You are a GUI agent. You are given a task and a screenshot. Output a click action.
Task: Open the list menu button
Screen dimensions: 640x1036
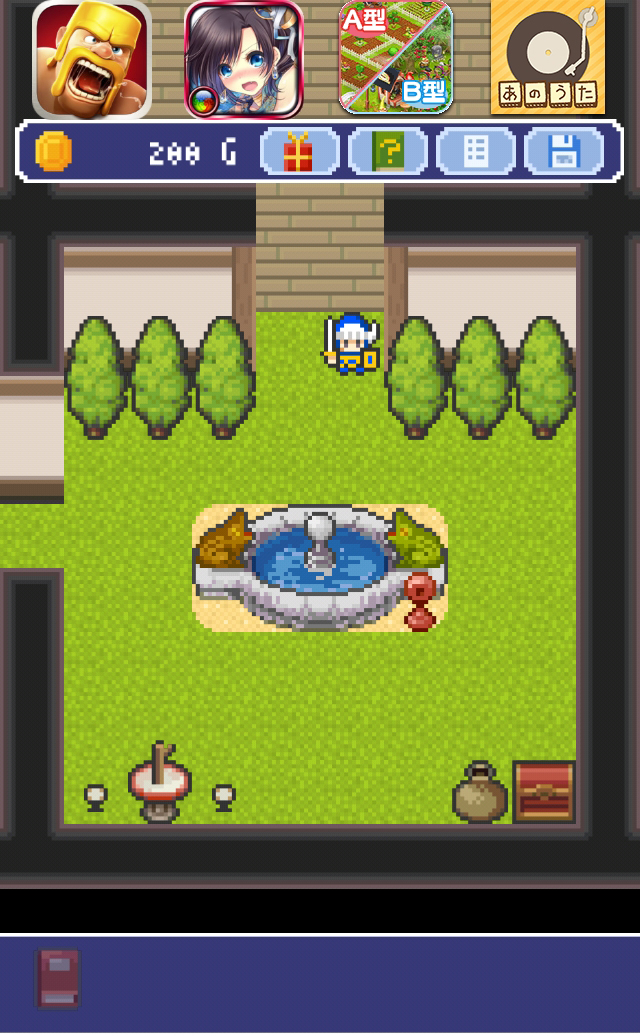(476, 152)
